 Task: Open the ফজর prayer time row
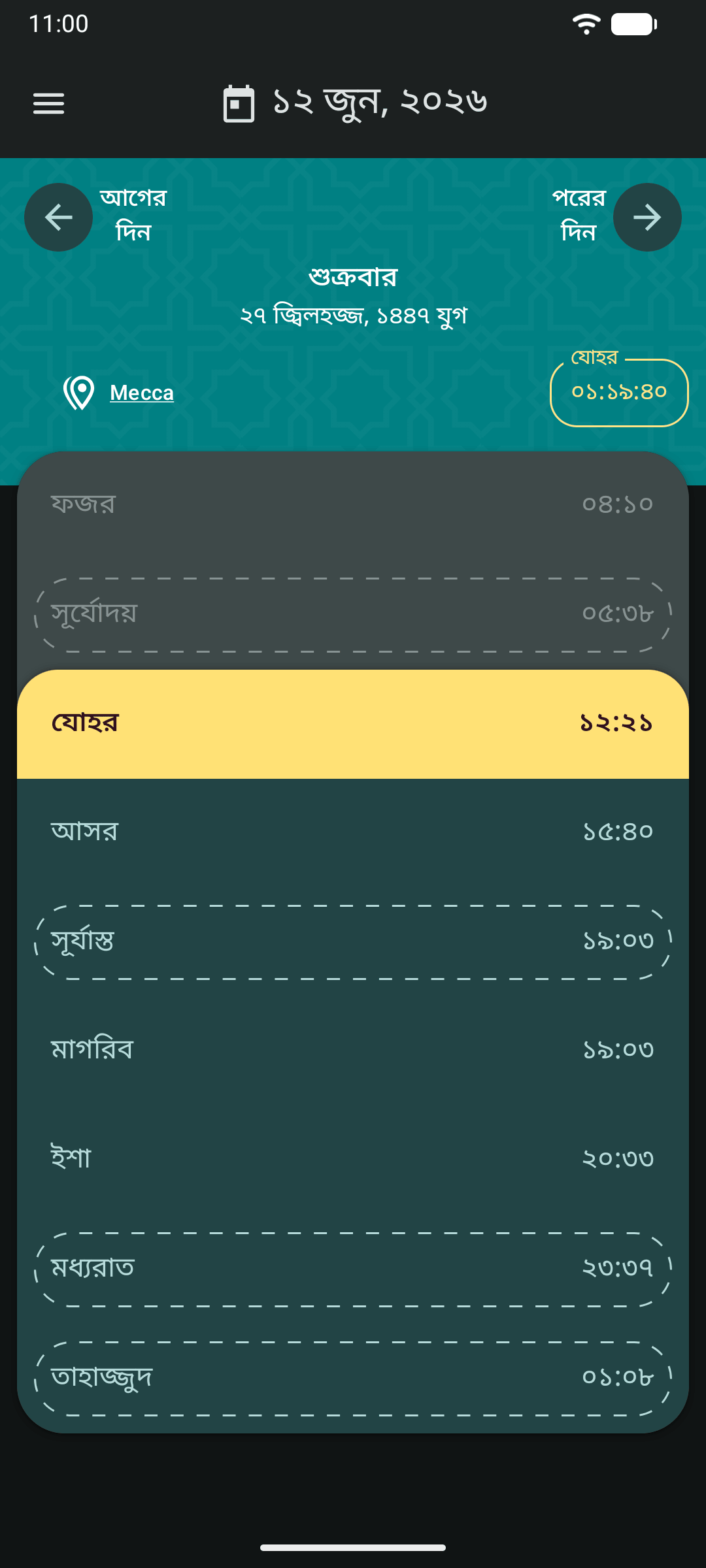[x=353, y=504]
